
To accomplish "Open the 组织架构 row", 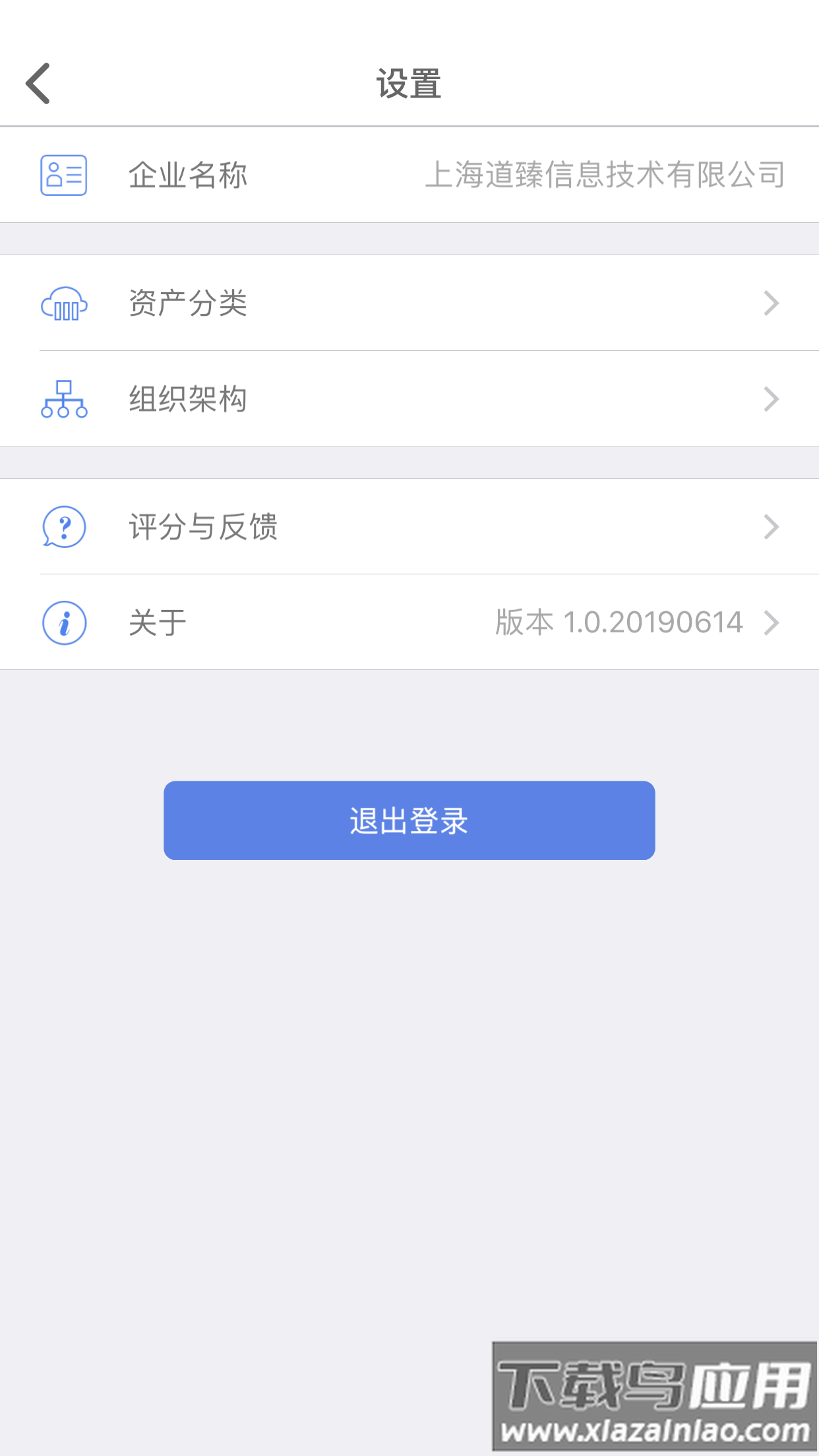I will click(x=409, y=399).
